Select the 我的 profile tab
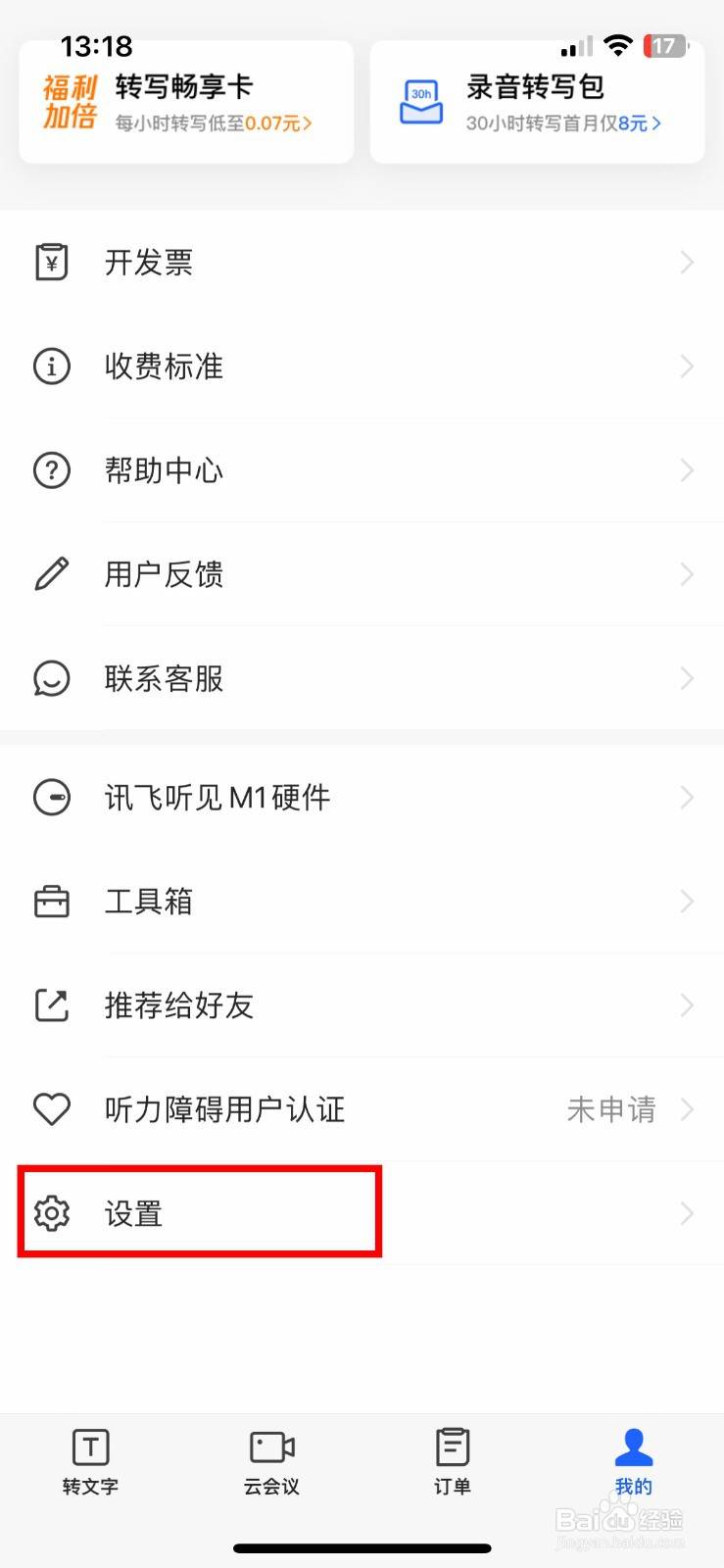Viewport: 724px width, 1568px height. [x=634, y=1461]
